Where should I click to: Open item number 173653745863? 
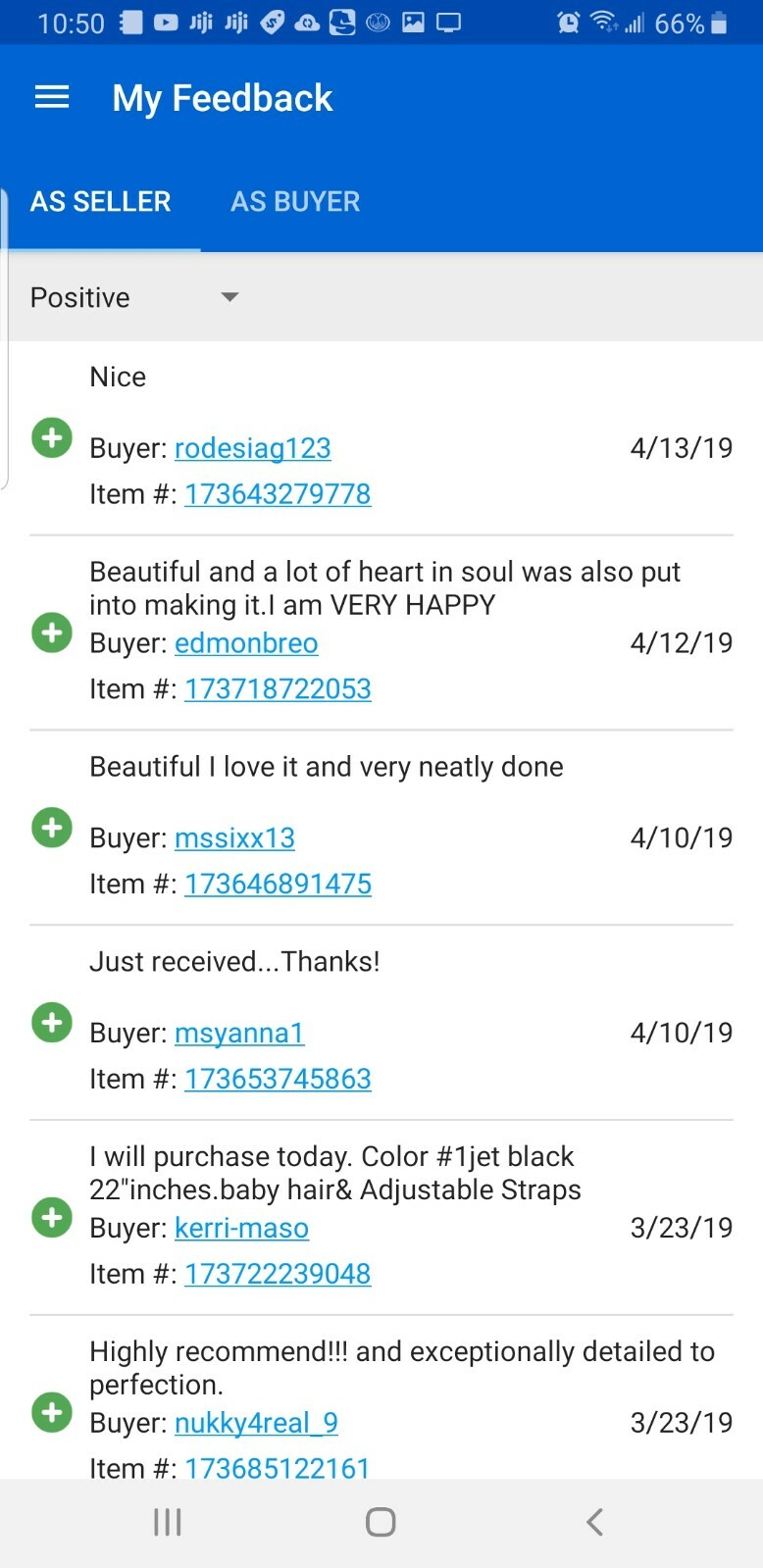278,1079
